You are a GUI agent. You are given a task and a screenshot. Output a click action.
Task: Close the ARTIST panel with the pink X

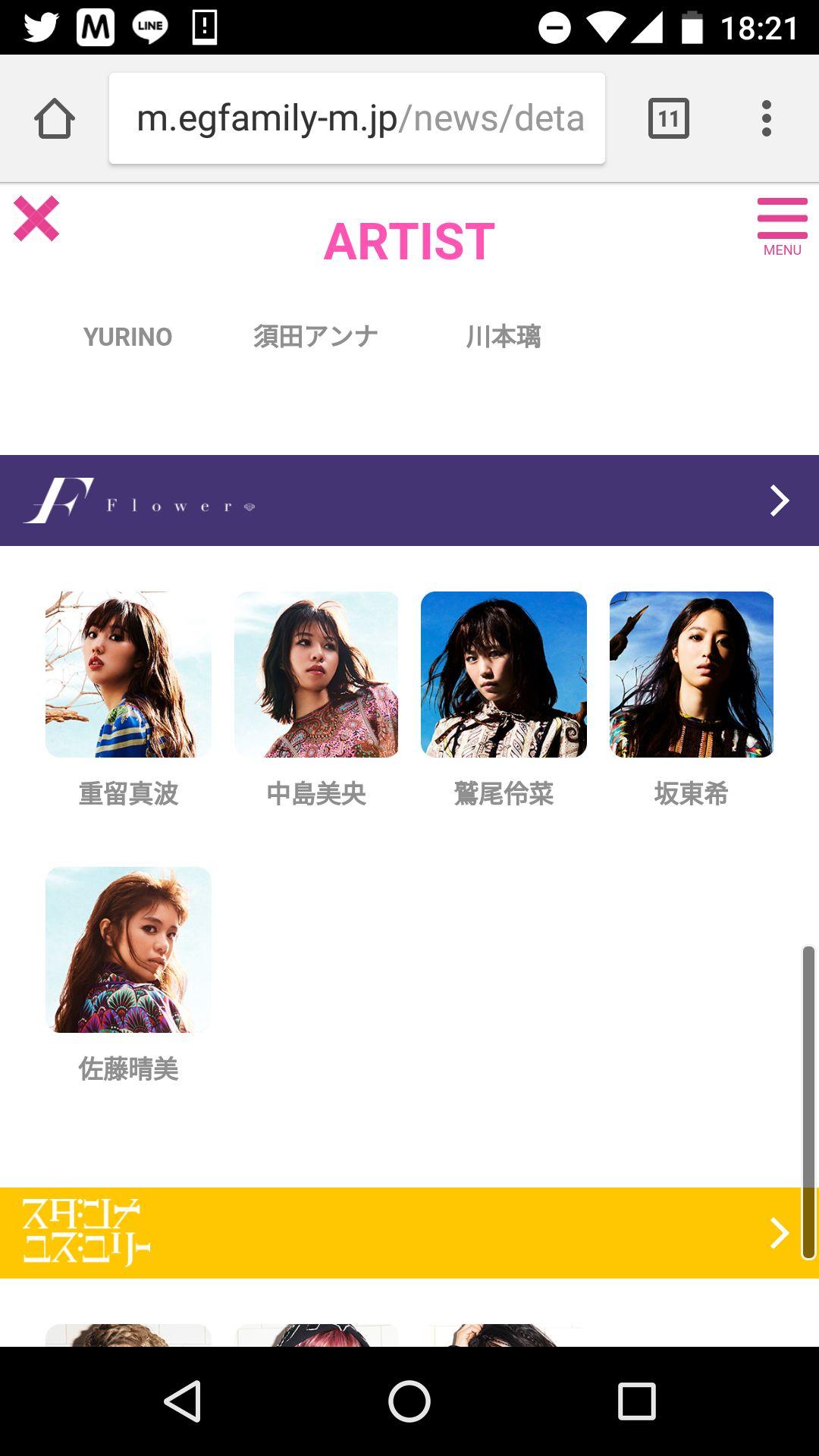pos(36,219)
